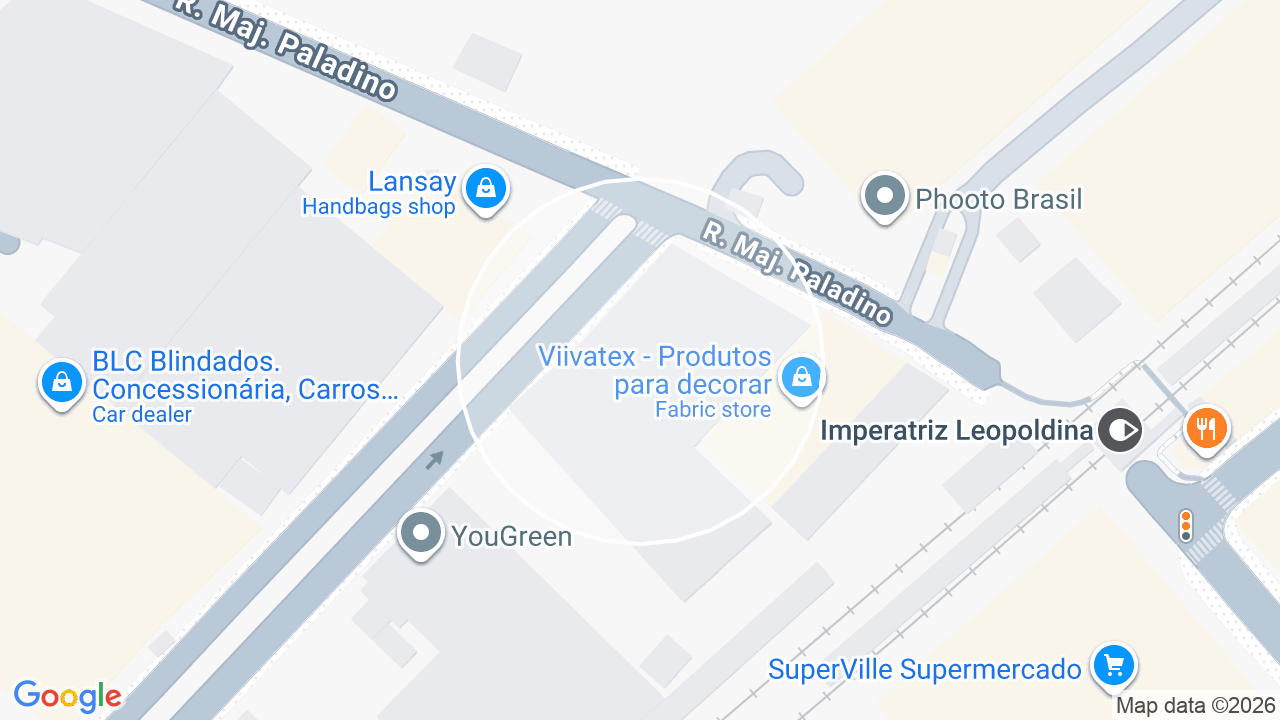Open the Lansay handbags shop pin
1280x720 pixels.
[x=486, y=190]
